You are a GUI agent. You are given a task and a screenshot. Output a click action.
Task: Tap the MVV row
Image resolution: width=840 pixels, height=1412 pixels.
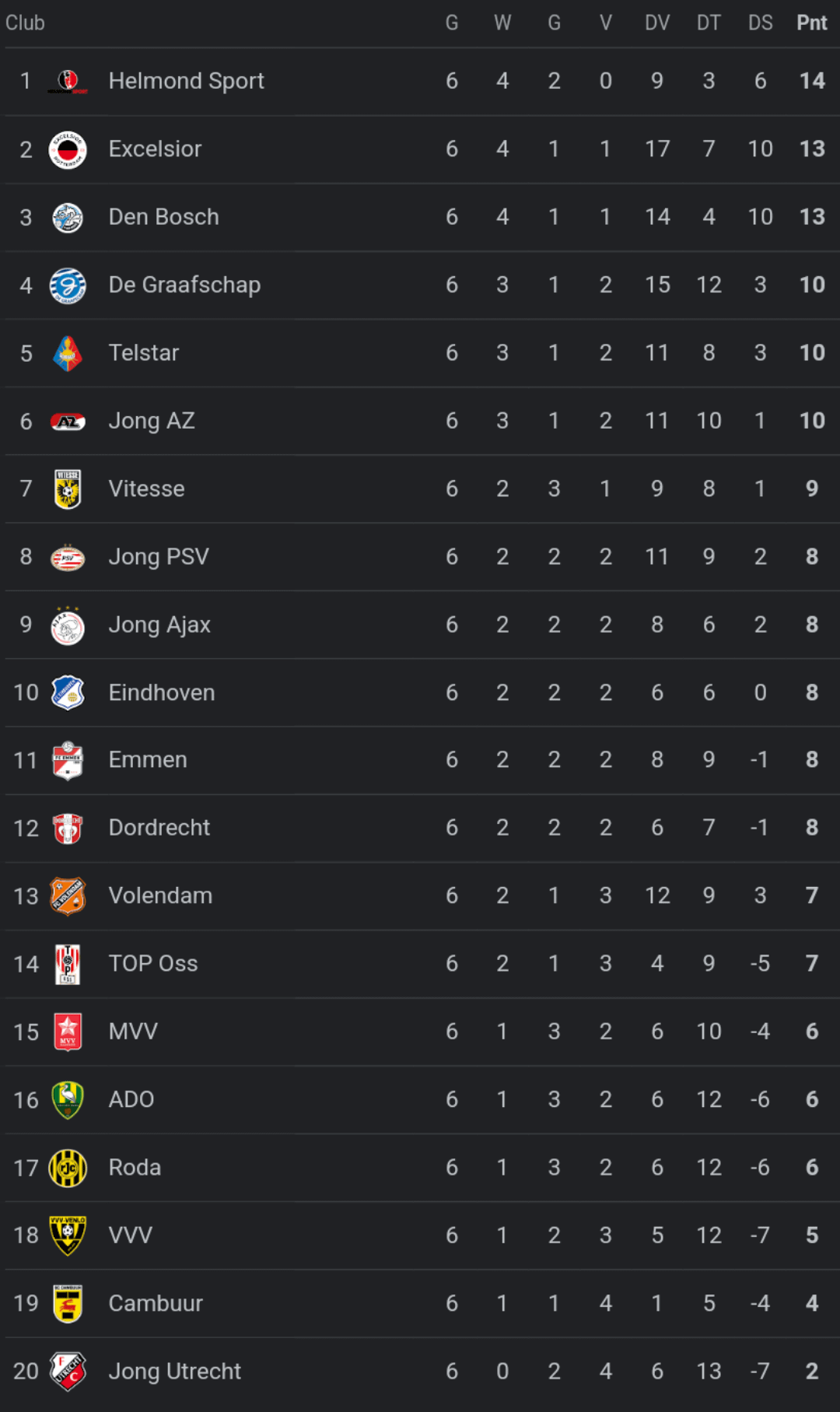coord(420,1032)
